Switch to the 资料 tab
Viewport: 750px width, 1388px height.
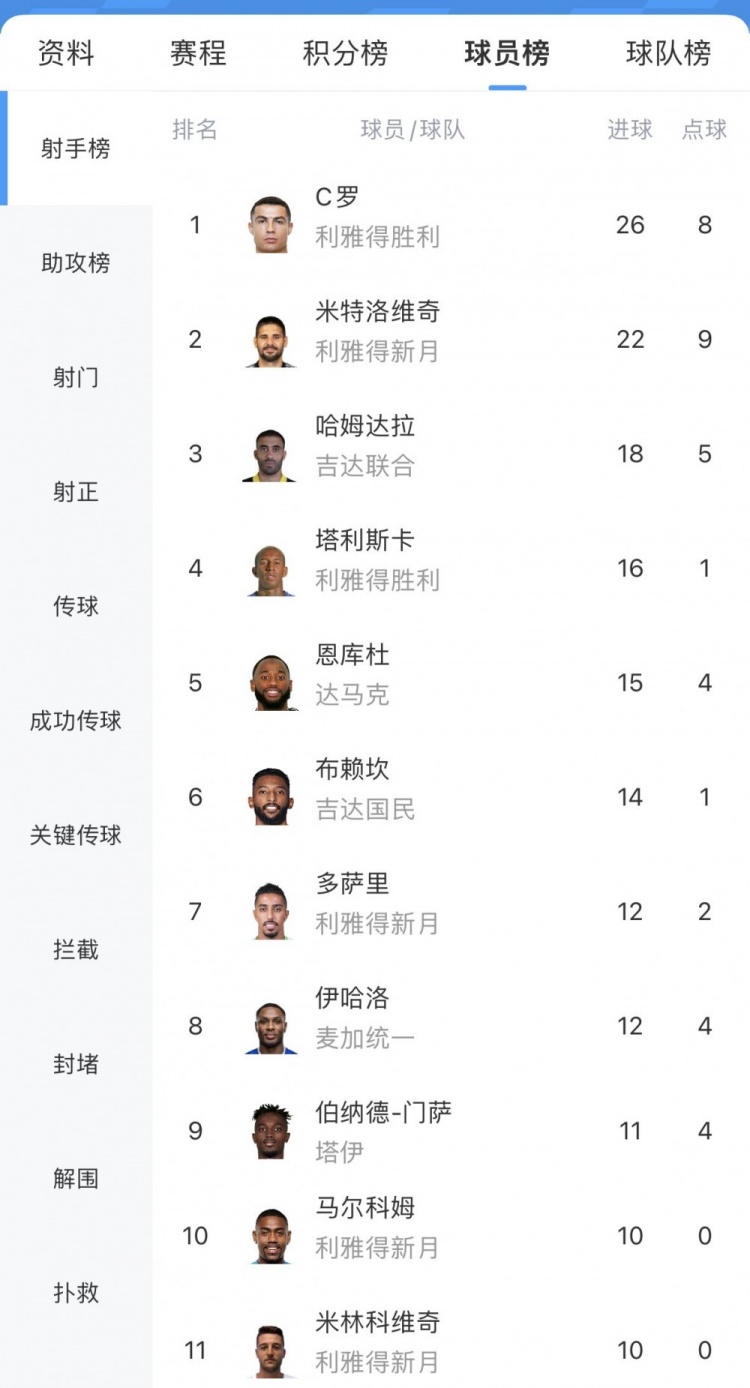click(66, 53)
